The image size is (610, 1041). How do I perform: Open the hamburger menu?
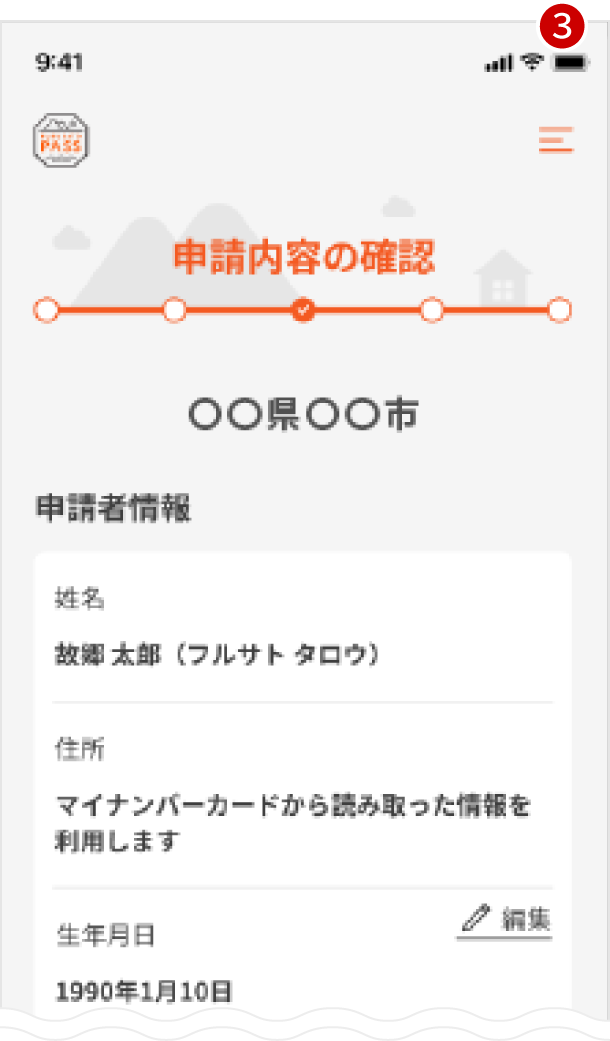click(x=555, y=140)
